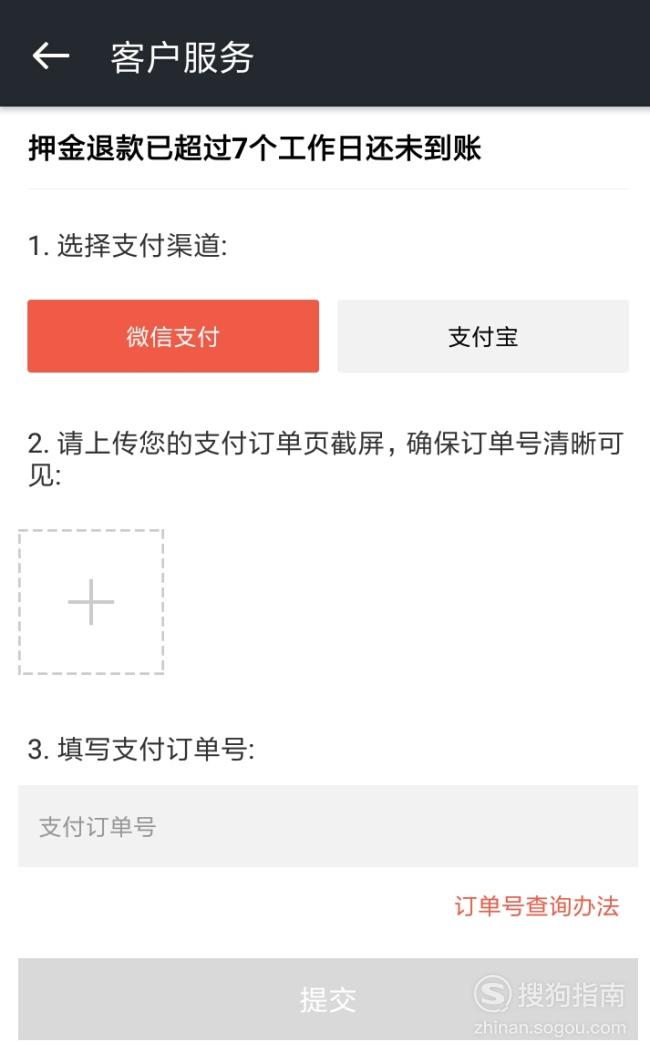
Task: Choose 支付宝 as the payment channel
Action: coord(483,336)
